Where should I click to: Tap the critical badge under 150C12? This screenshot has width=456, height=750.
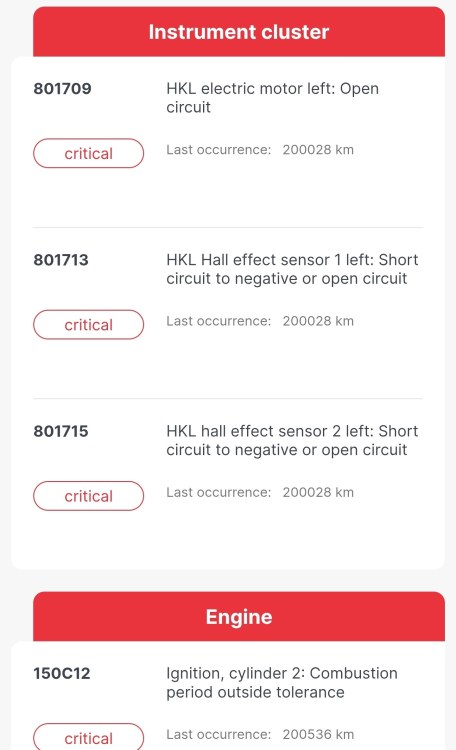coord(89,737)
